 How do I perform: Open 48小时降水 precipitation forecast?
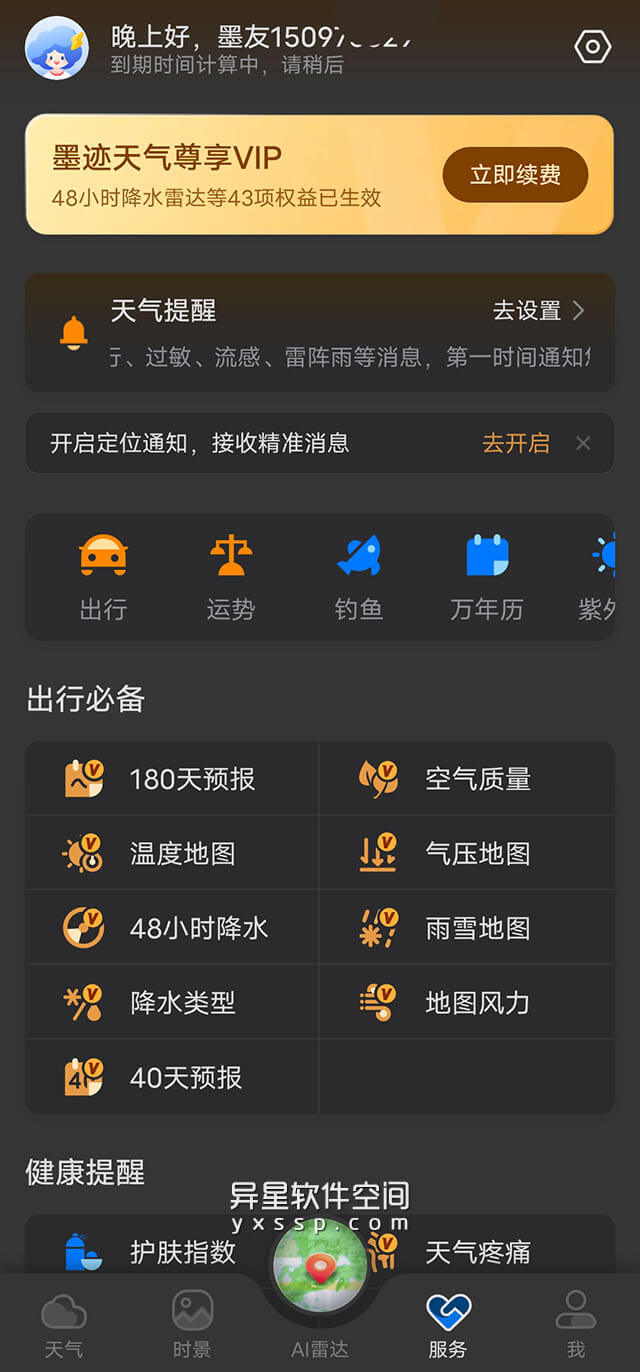tap(172, 928)
